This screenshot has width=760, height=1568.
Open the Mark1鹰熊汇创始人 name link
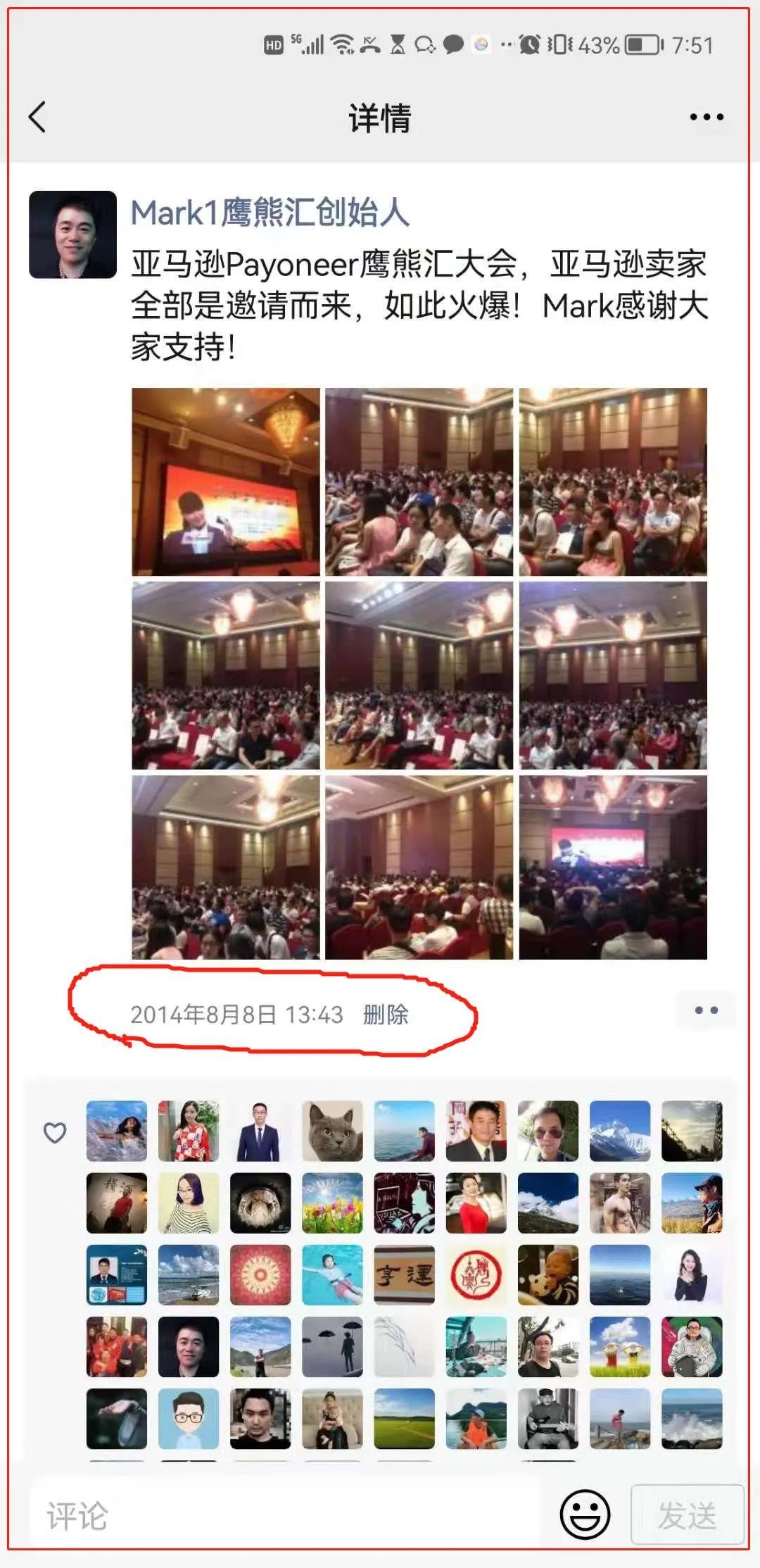point(270,213)
